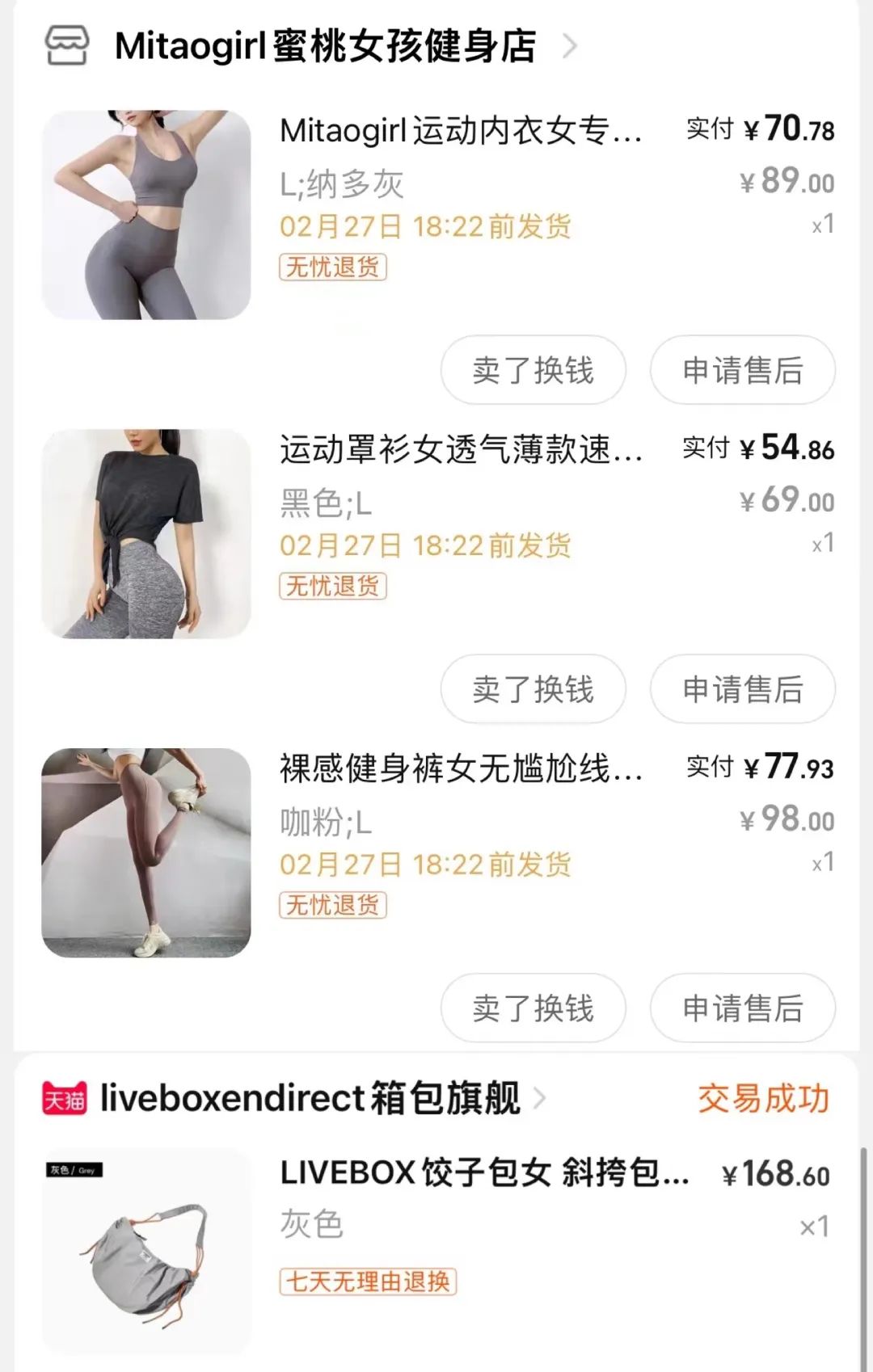Open Mitaogirl蜜桃女孩健身店 store page
Screen dimensions: 873x1372
[325, 46]
